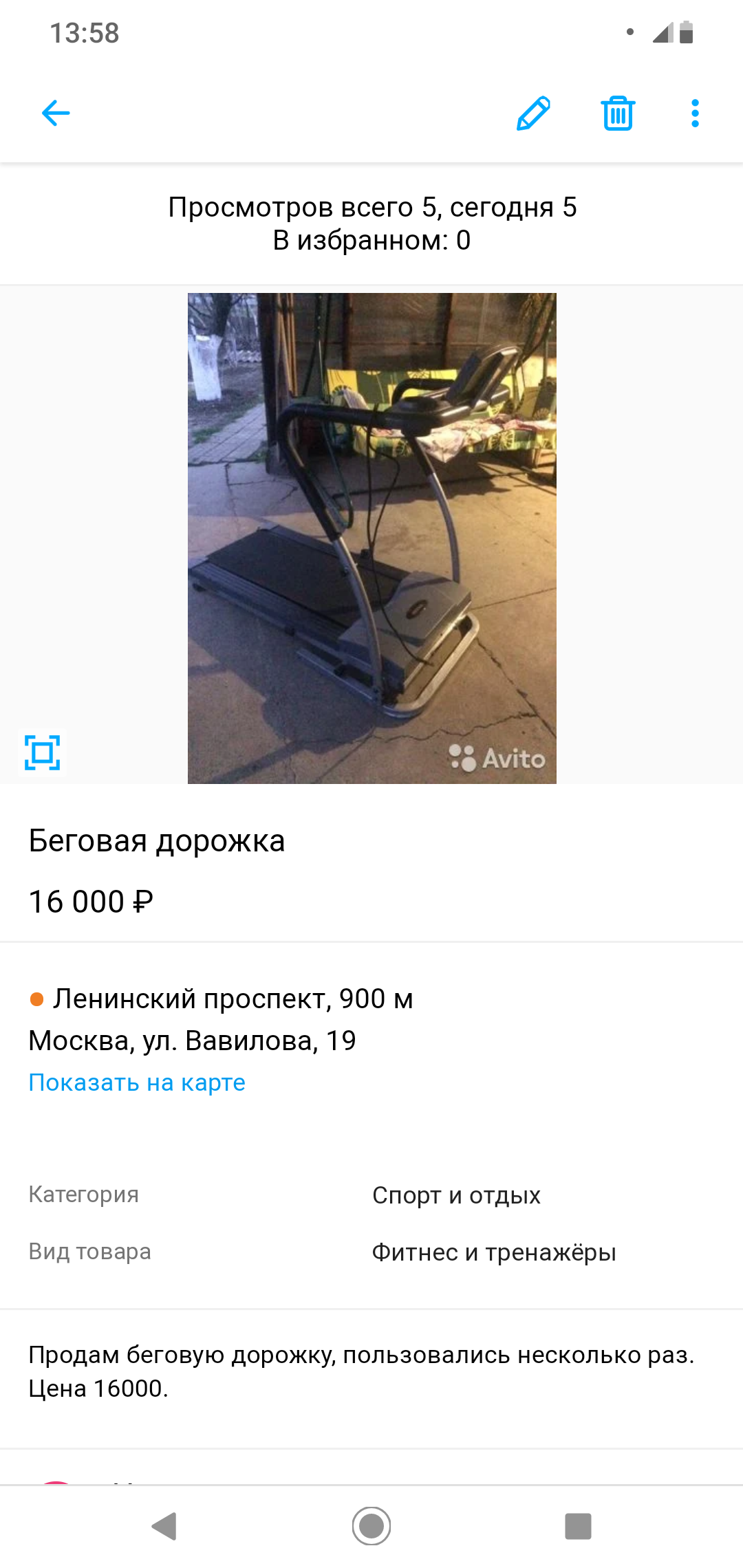Open the three-dot overflow menu
This screenshot has height=1568, width=743.
695,113
